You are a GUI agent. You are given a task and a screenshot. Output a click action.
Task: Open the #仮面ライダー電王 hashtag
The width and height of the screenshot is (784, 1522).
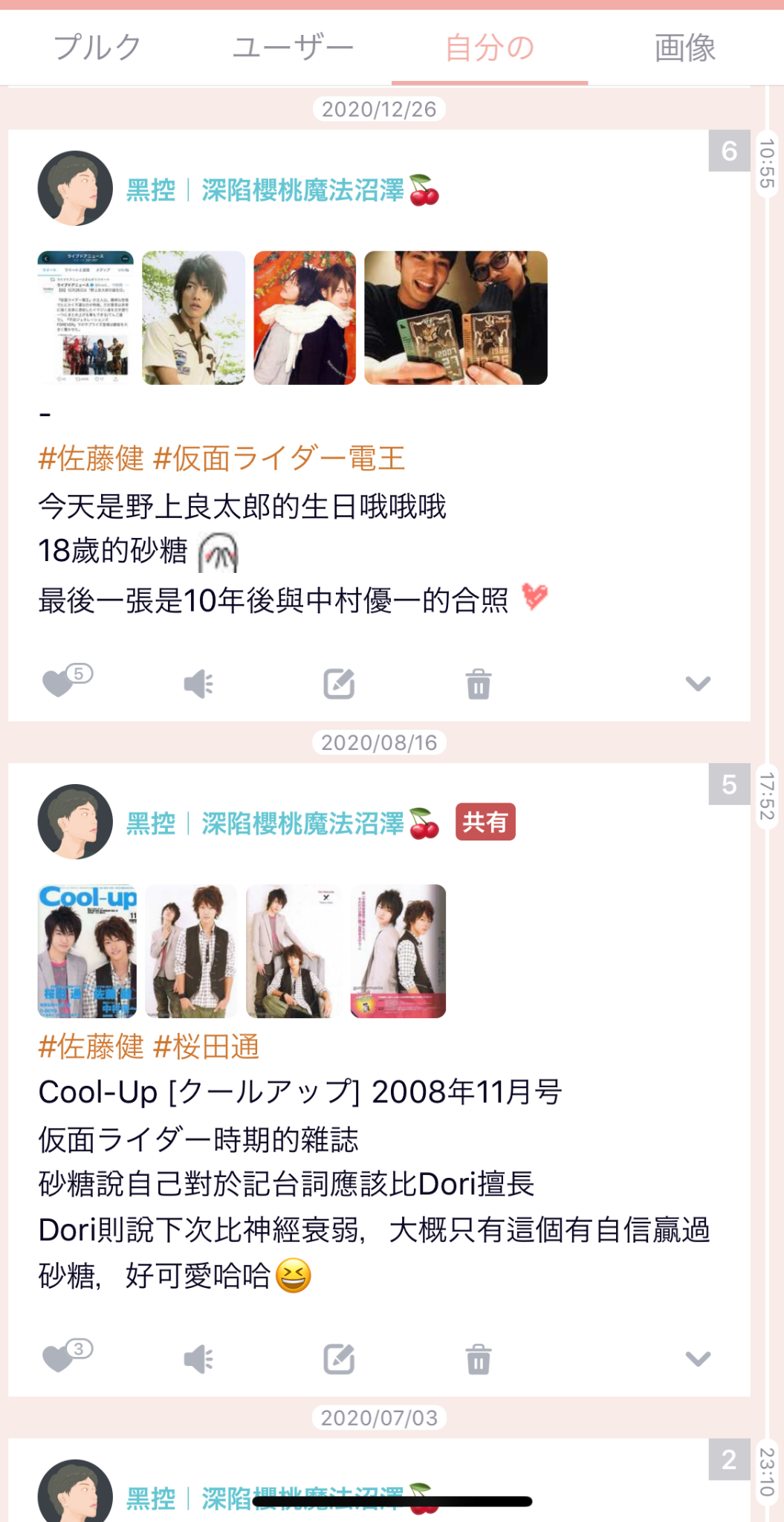click(279, 459)
